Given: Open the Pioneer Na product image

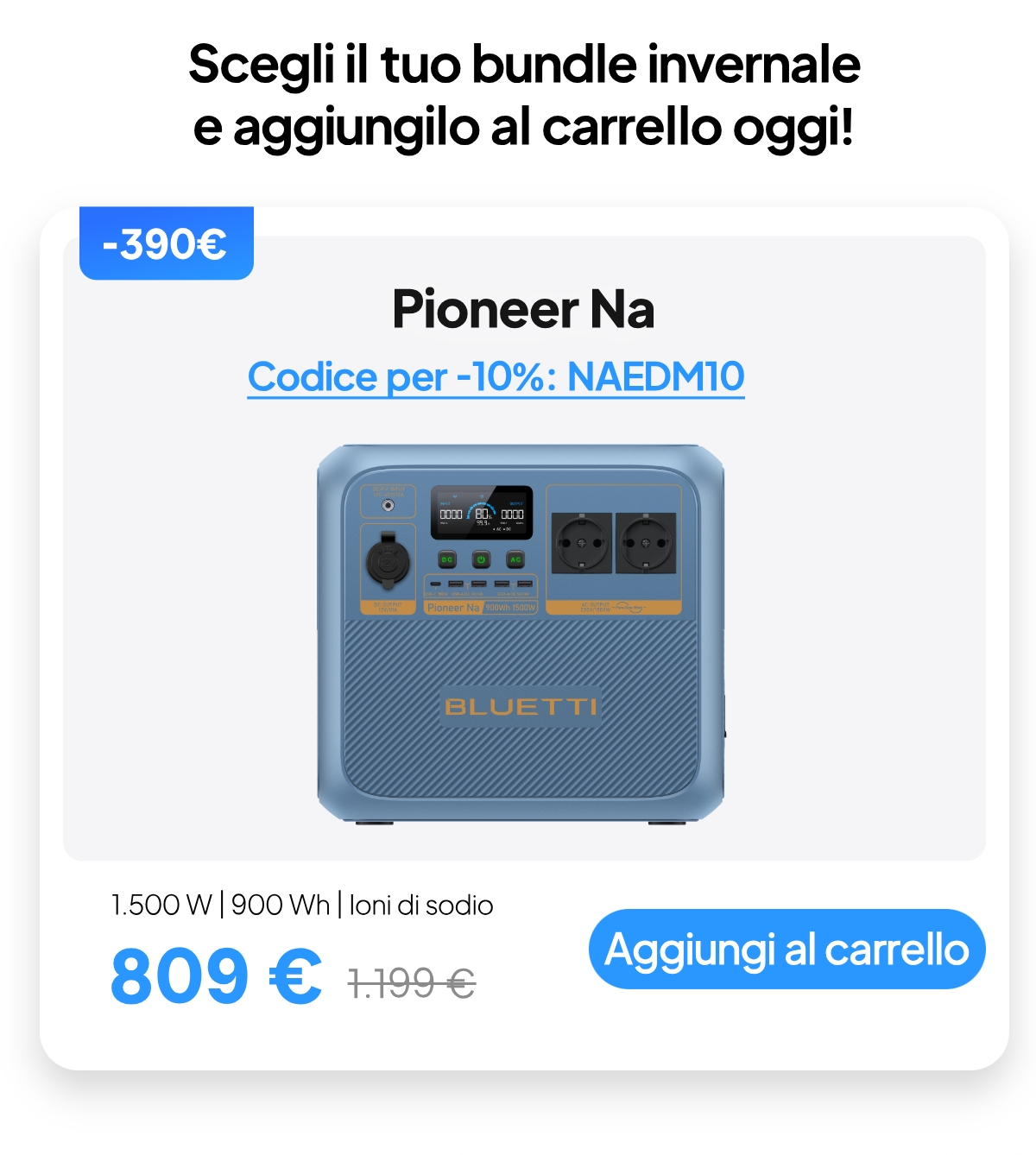Looking at the screenshot, I should (x=521, y=633).
